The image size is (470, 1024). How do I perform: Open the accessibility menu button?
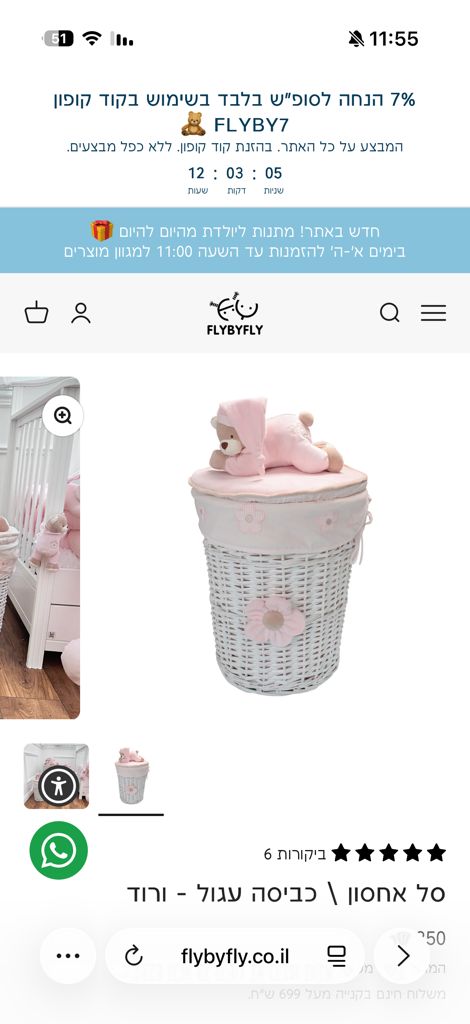point(59,786)
